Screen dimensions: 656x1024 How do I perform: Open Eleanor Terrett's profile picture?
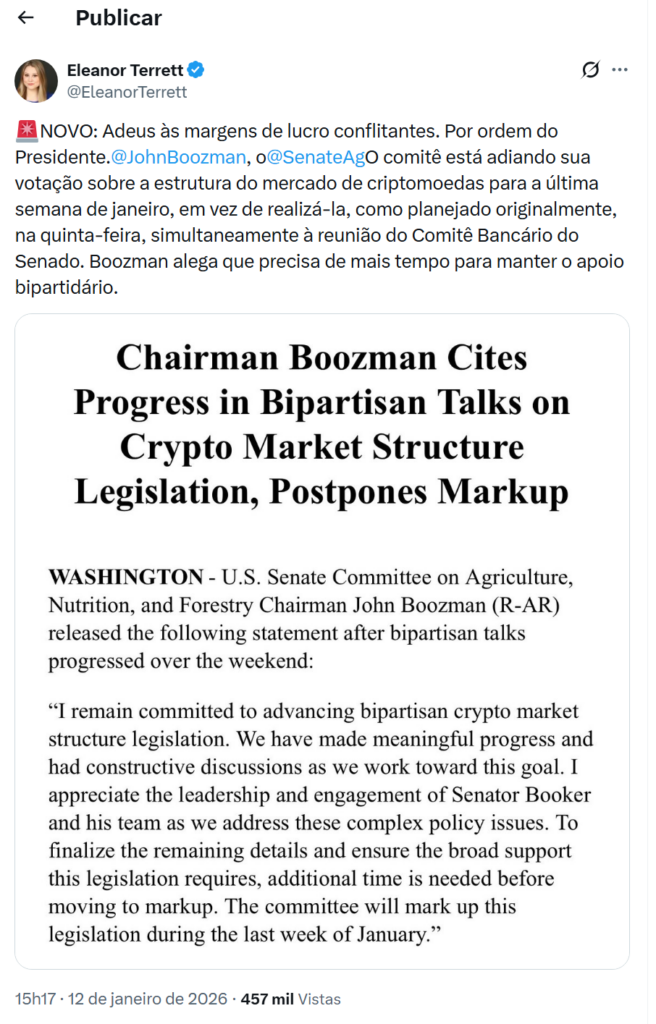click(36, 80)
